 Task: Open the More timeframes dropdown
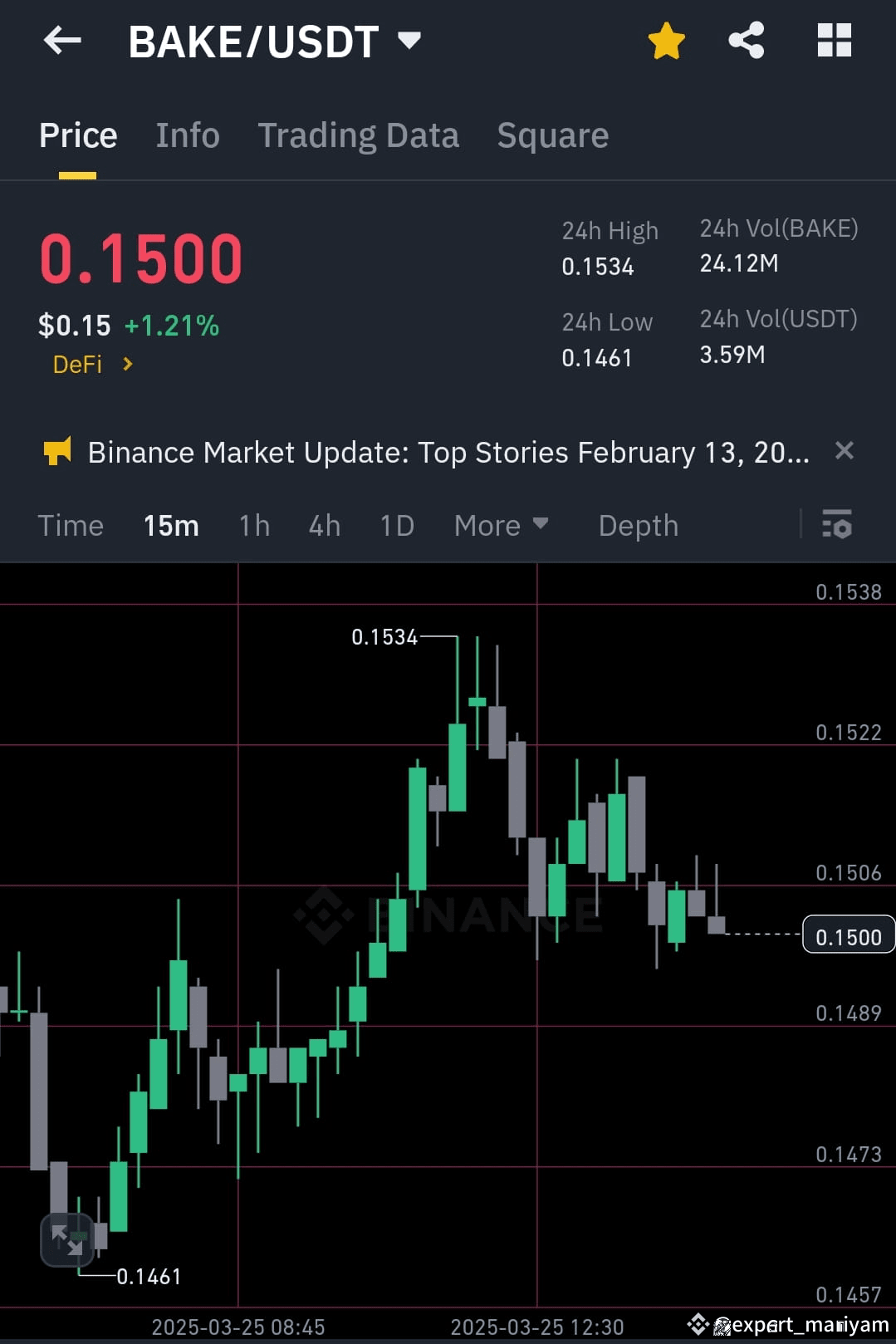pos(502,525)
